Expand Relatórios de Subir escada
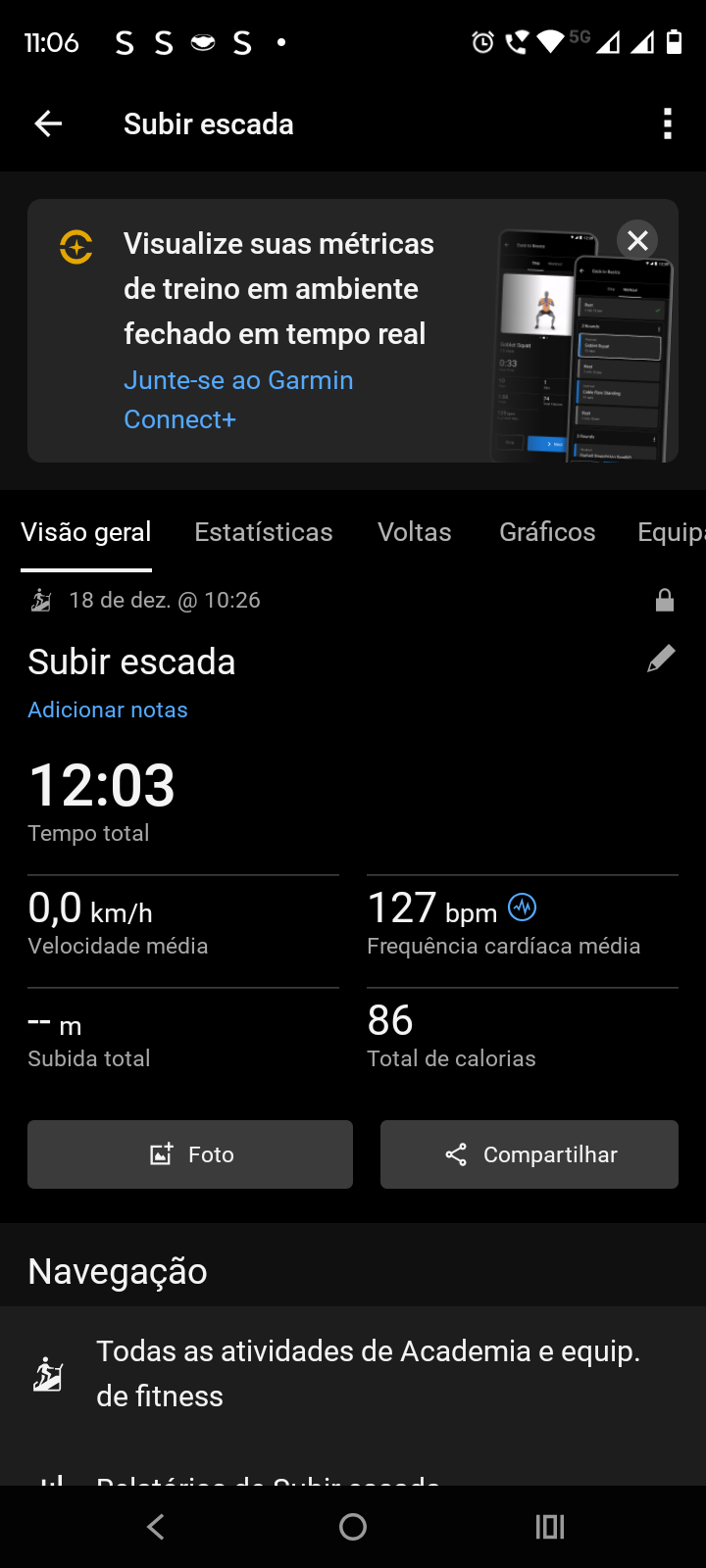Image resolution: width=706 pixels, height=1568 pixels. [275, 1480]
